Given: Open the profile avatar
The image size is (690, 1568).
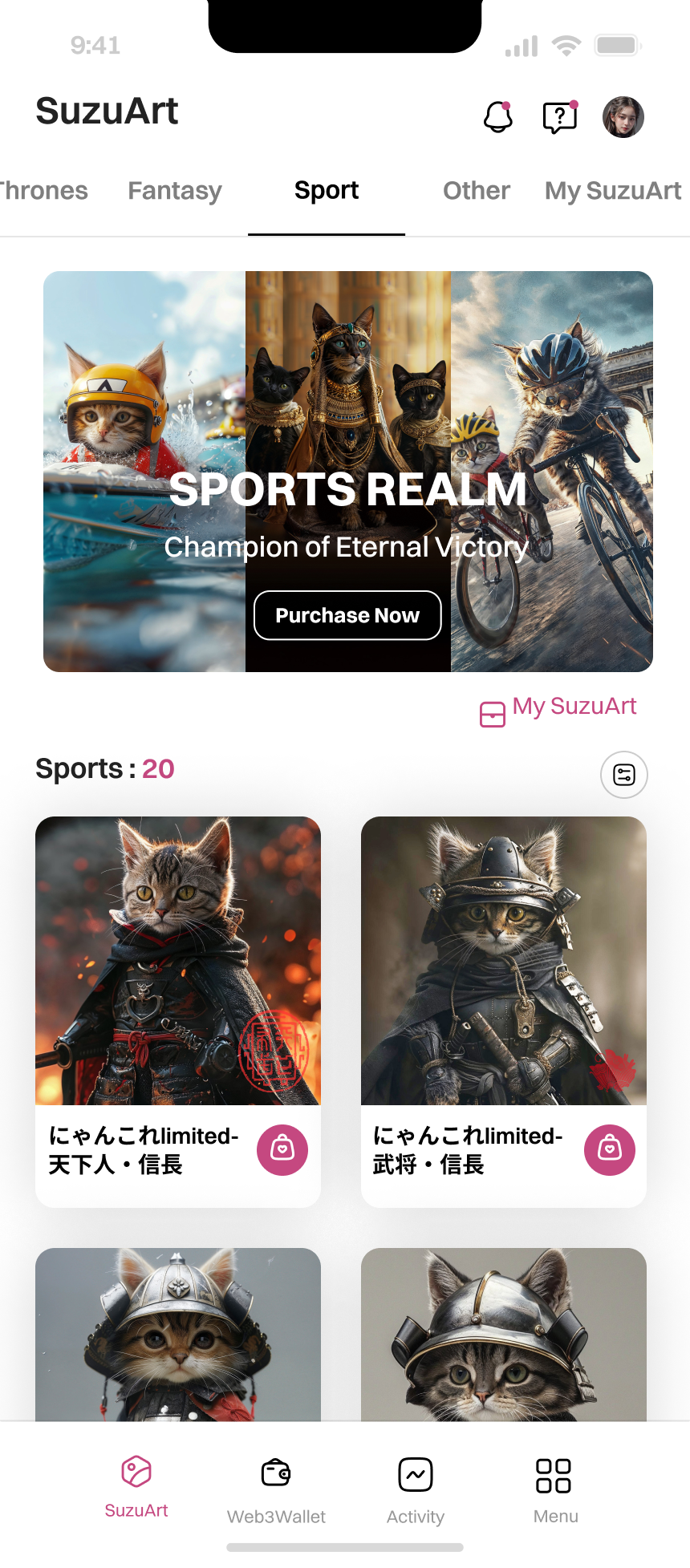Looking at the screenshot, I should [623, 117].
